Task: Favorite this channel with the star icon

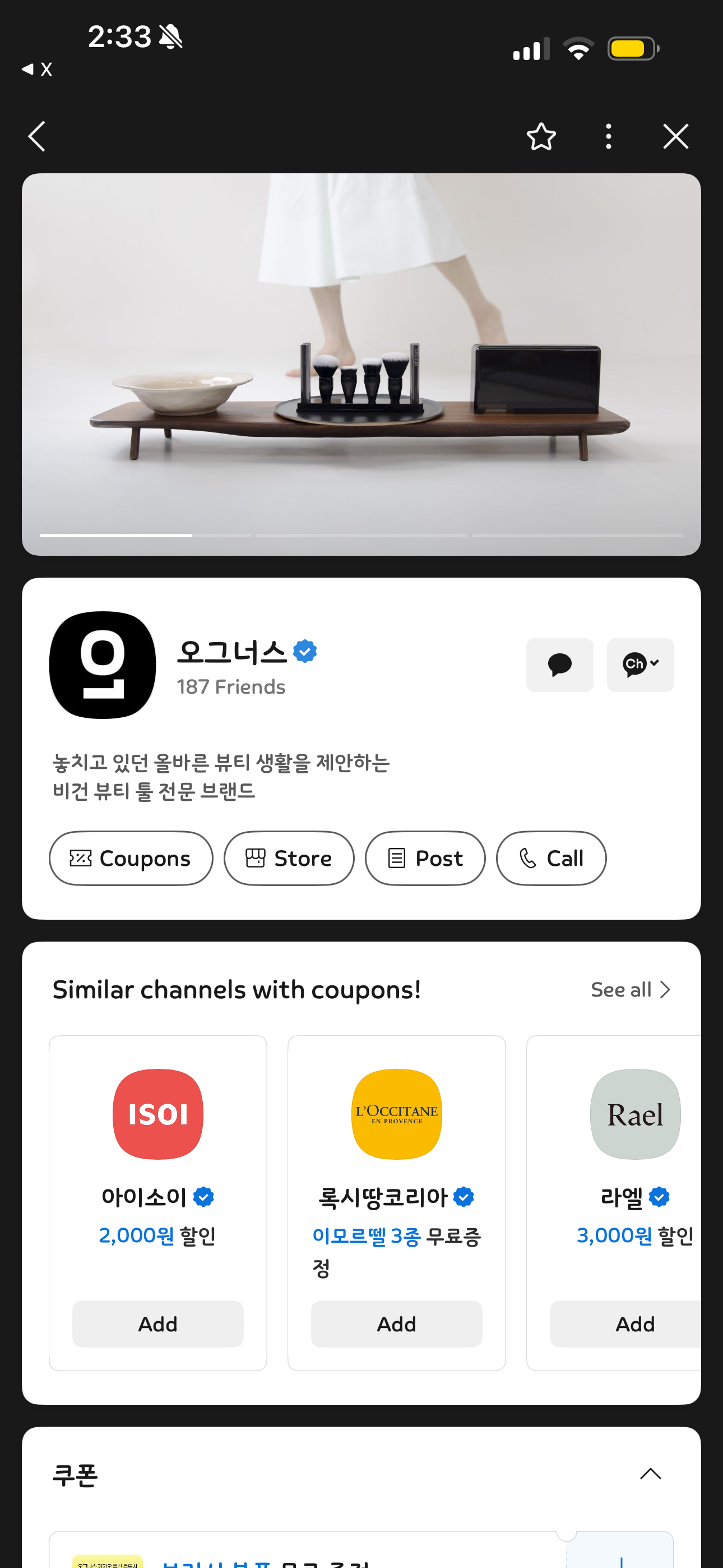Action: coord(541,136)
